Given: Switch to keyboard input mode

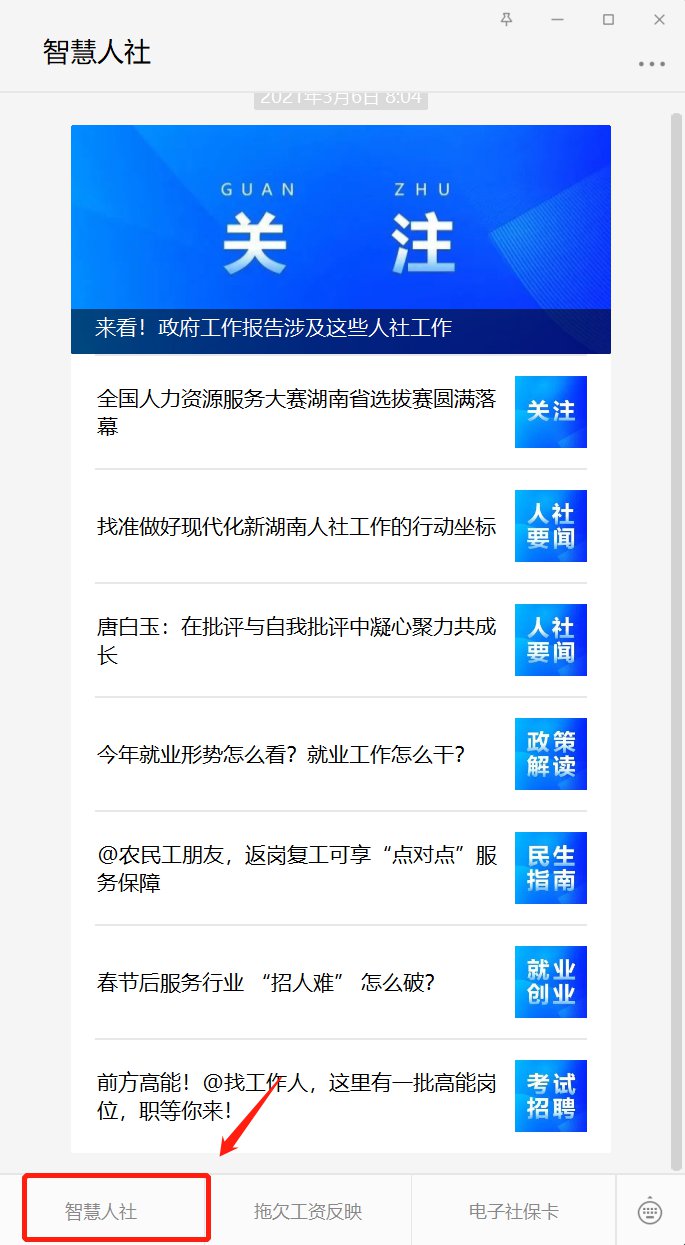Looking at the screenshot, I should coord(650,1211).
